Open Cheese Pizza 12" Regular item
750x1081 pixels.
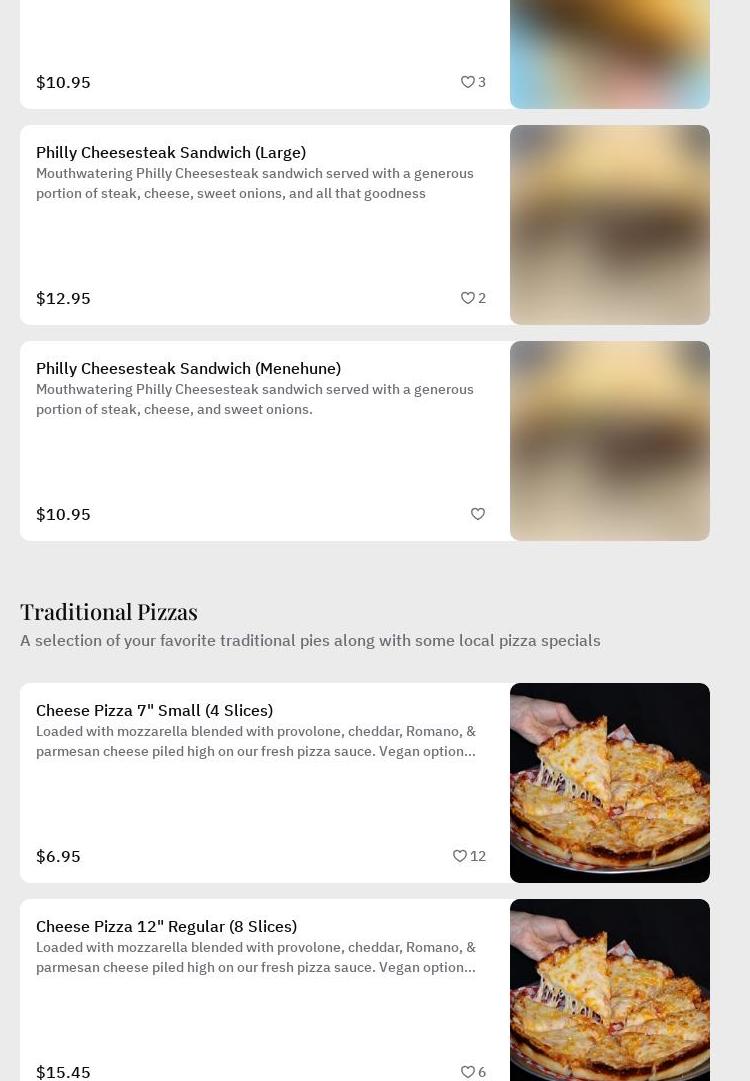[166, 927]
